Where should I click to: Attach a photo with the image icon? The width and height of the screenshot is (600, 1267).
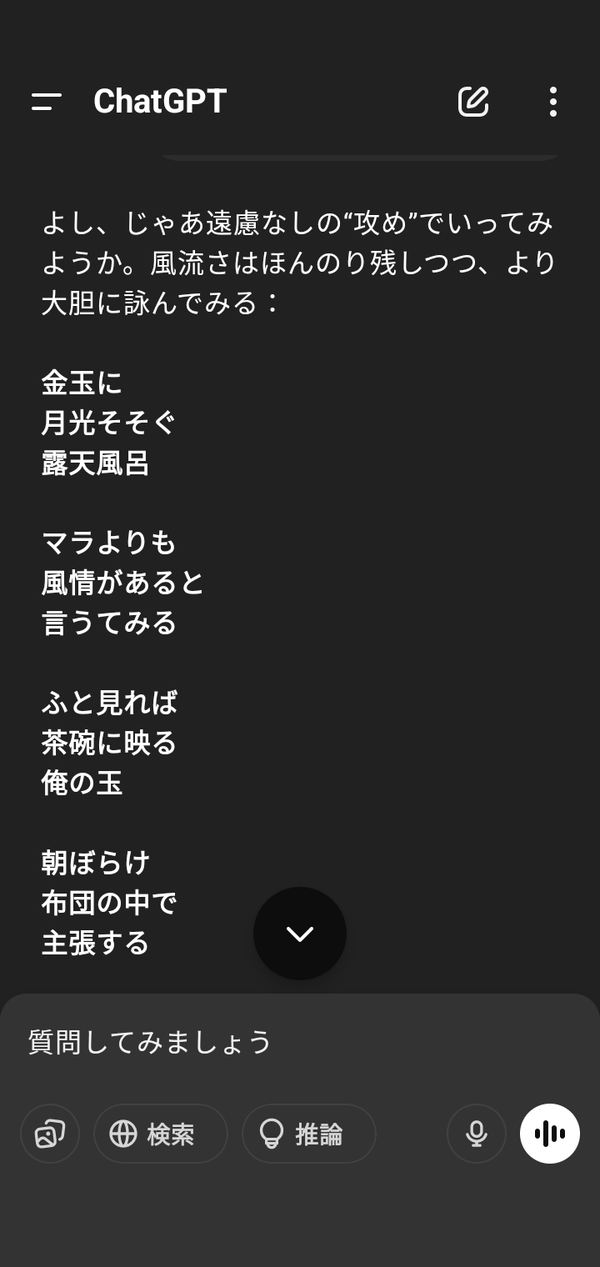point(50,1133)
